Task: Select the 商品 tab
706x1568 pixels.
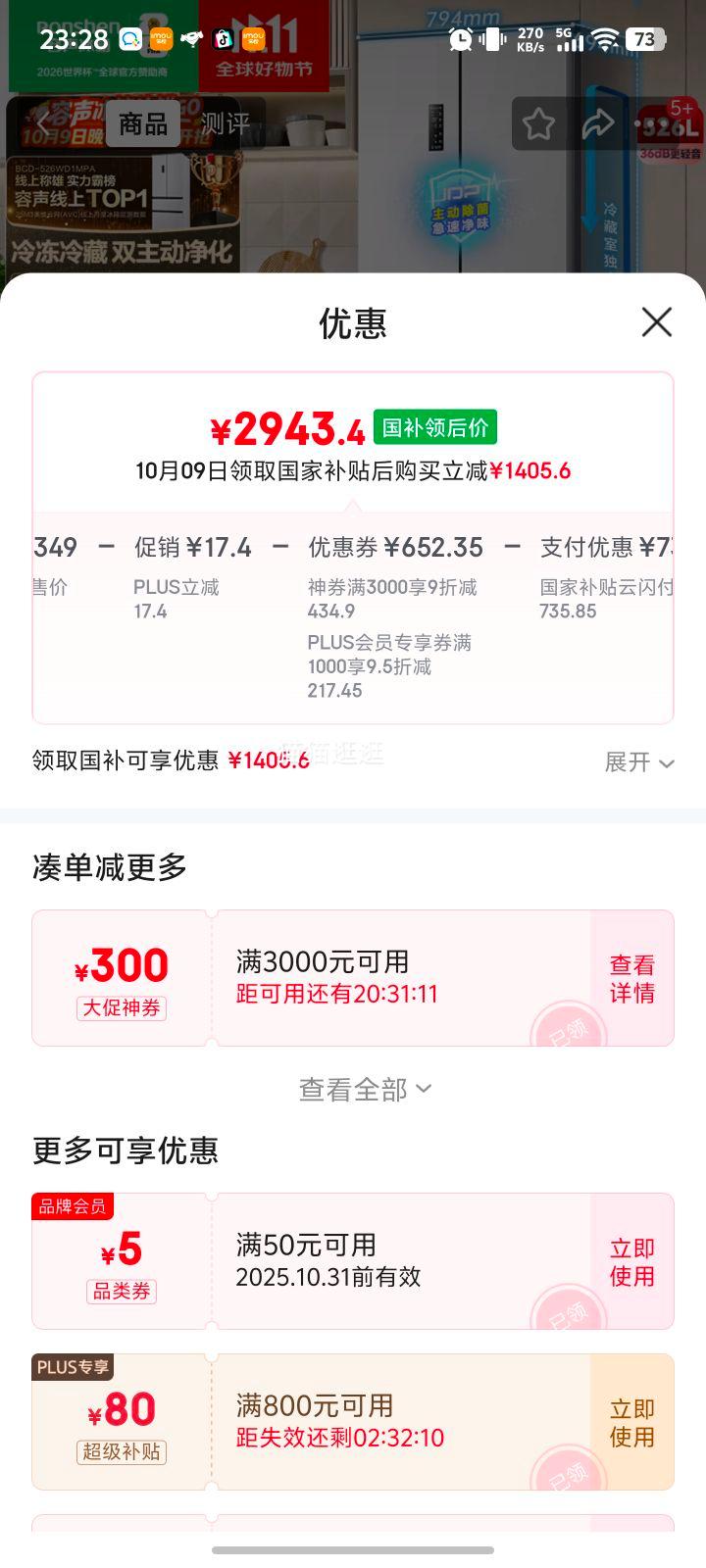Action: (143, 123)
